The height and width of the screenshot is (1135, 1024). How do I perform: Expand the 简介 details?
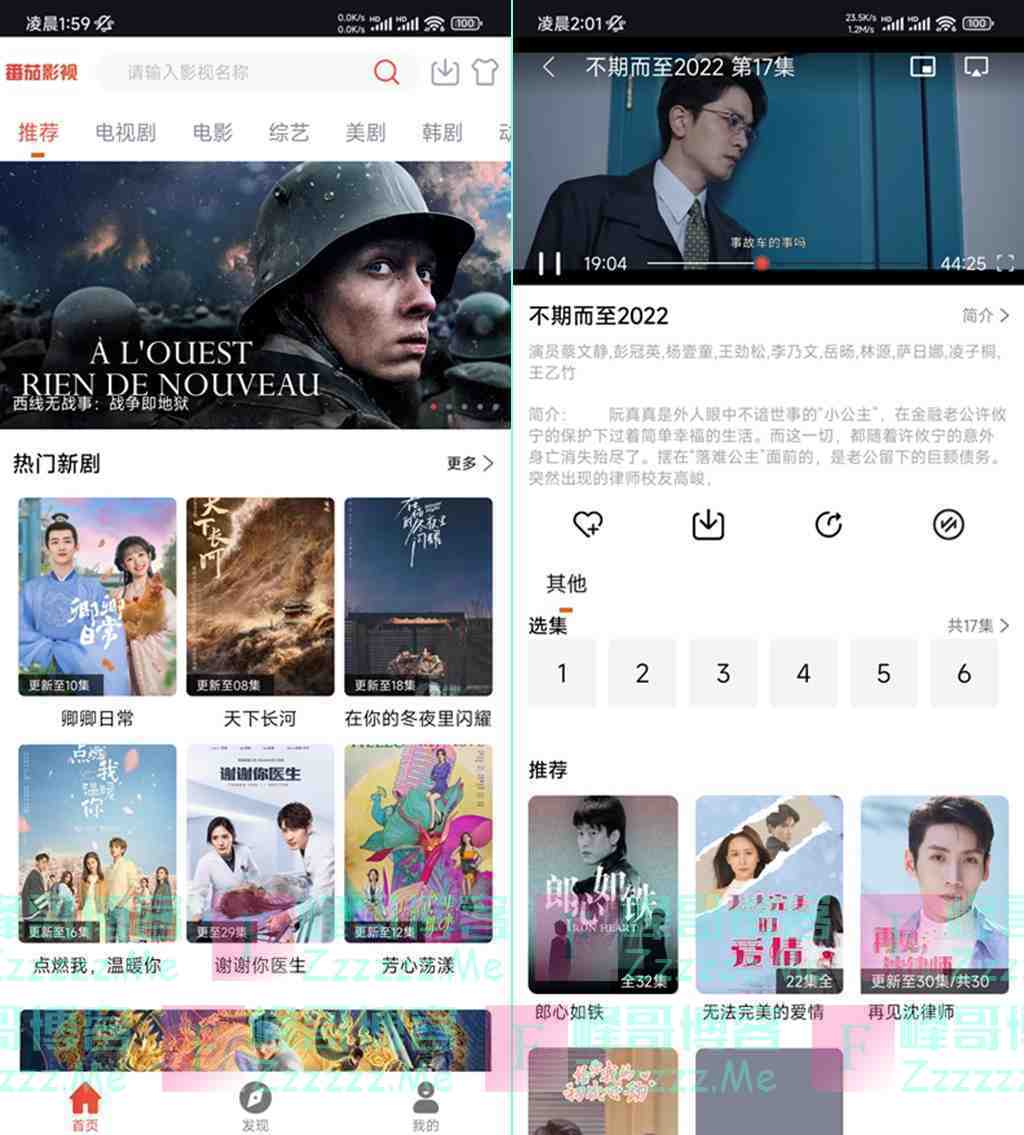(x=985, y=315)
